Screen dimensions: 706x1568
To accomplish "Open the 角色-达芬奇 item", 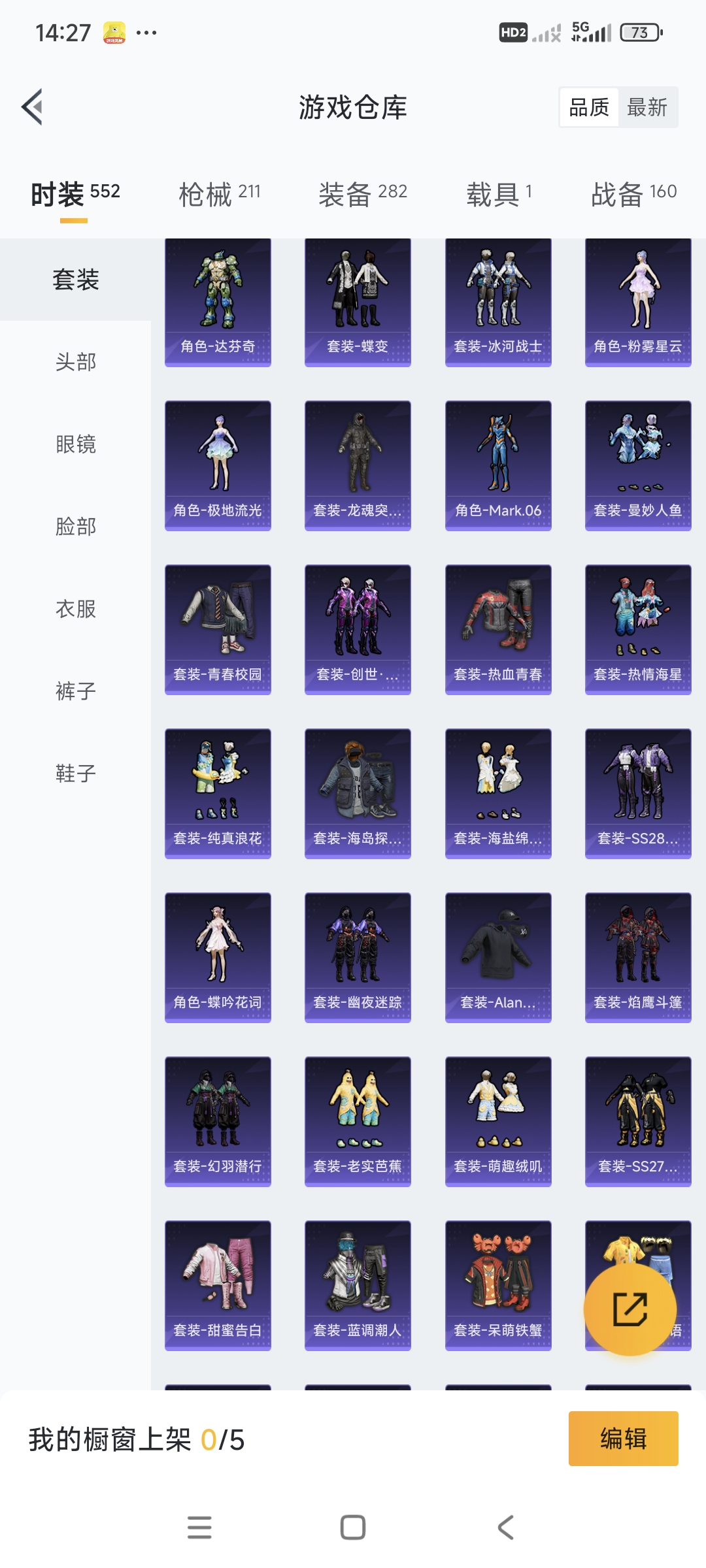I will pyautogui.click(x=218, y=302).
